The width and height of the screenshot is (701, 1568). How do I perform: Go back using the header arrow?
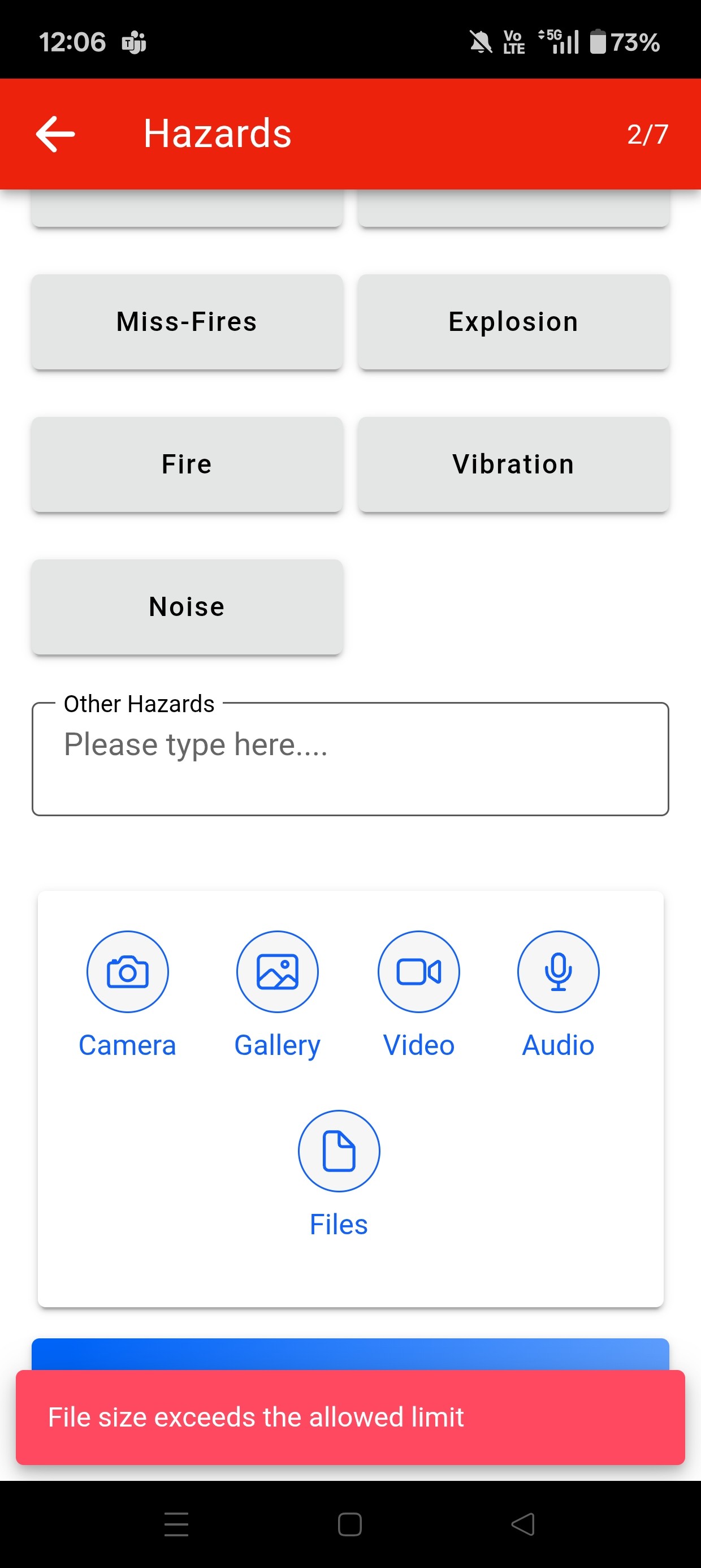55,134
